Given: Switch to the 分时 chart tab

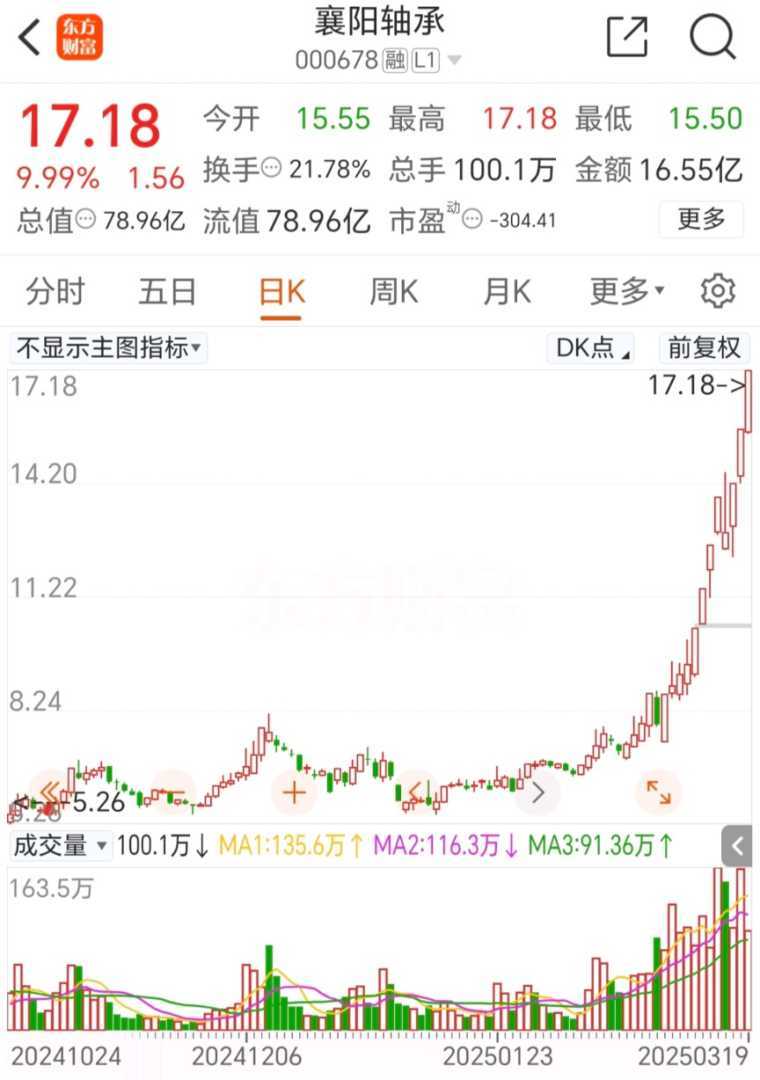Looking at the screenshot, I should pyautogui.click(x=55, y=292).
